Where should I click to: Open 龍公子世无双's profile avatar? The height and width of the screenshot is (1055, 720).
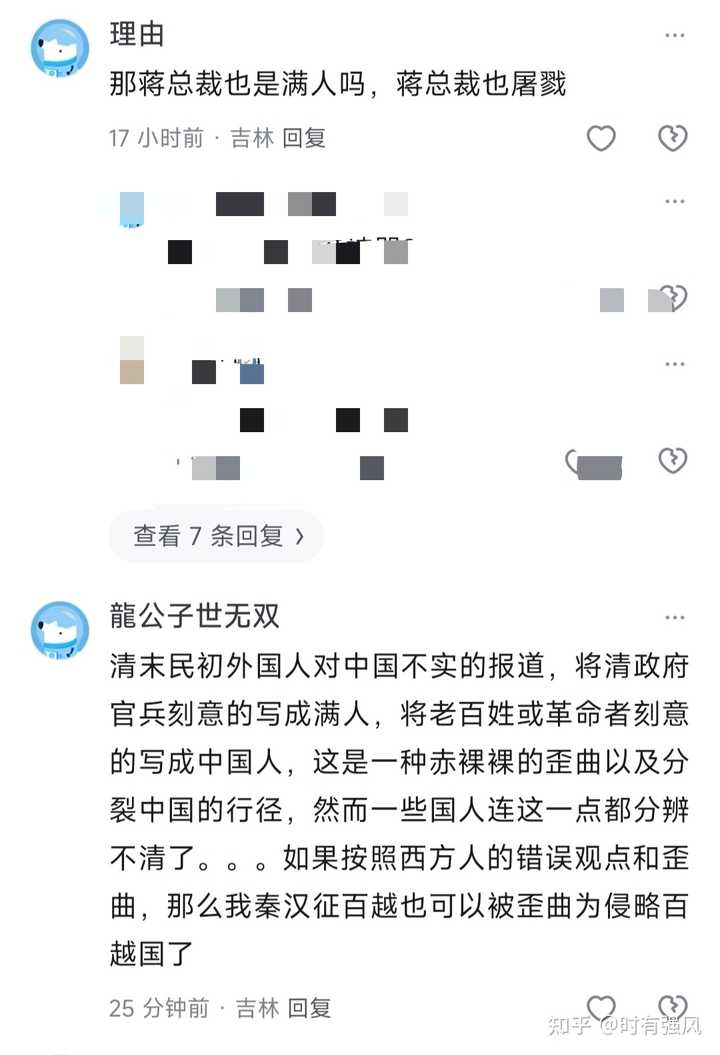[60, 630]
